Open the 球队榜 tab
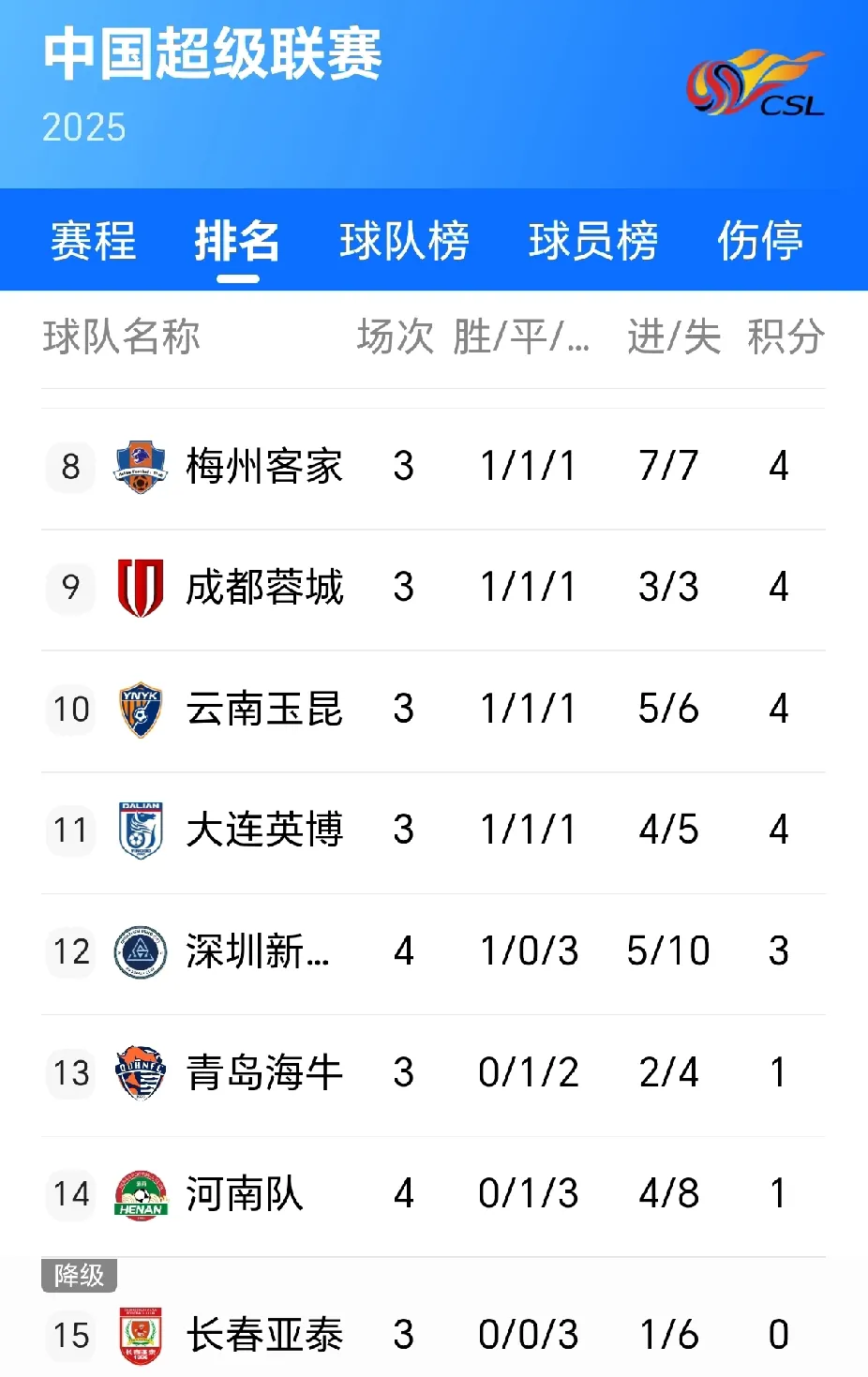Image resolution: width=868 pixels, height=1377 pixels. (x=404, y=242)
